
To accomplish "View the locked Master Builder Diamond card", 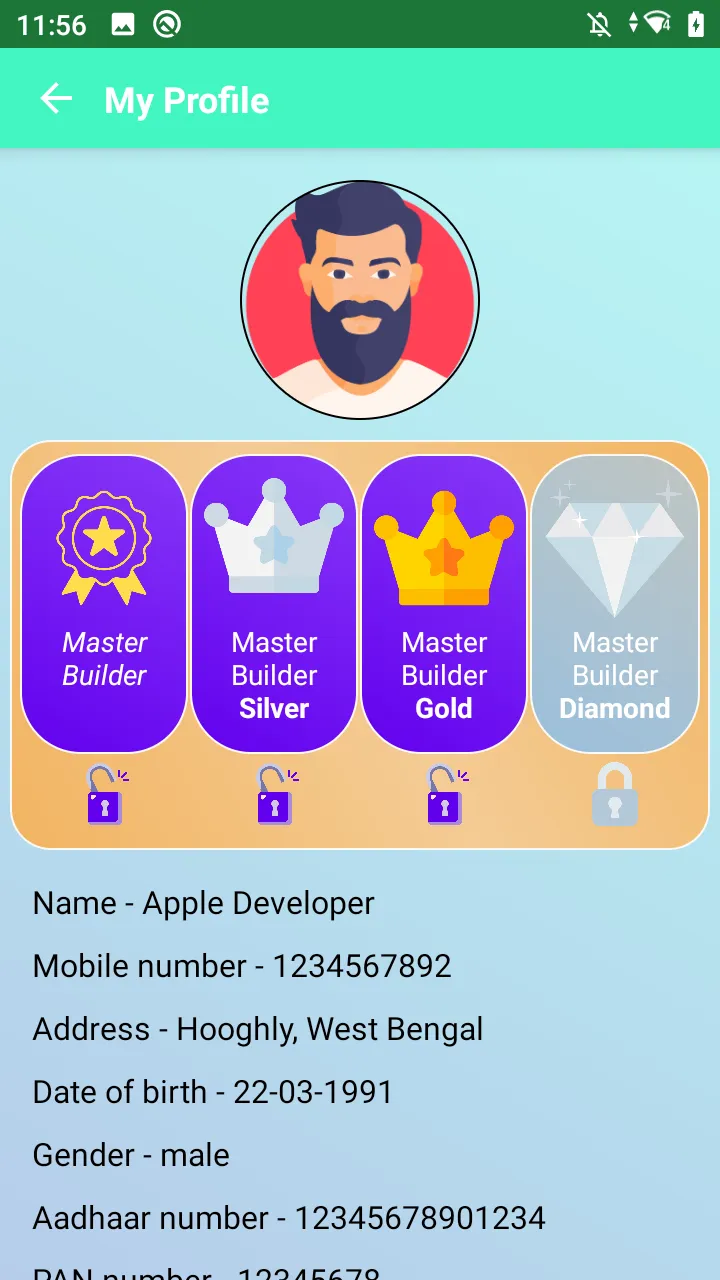I will (615, 603).
